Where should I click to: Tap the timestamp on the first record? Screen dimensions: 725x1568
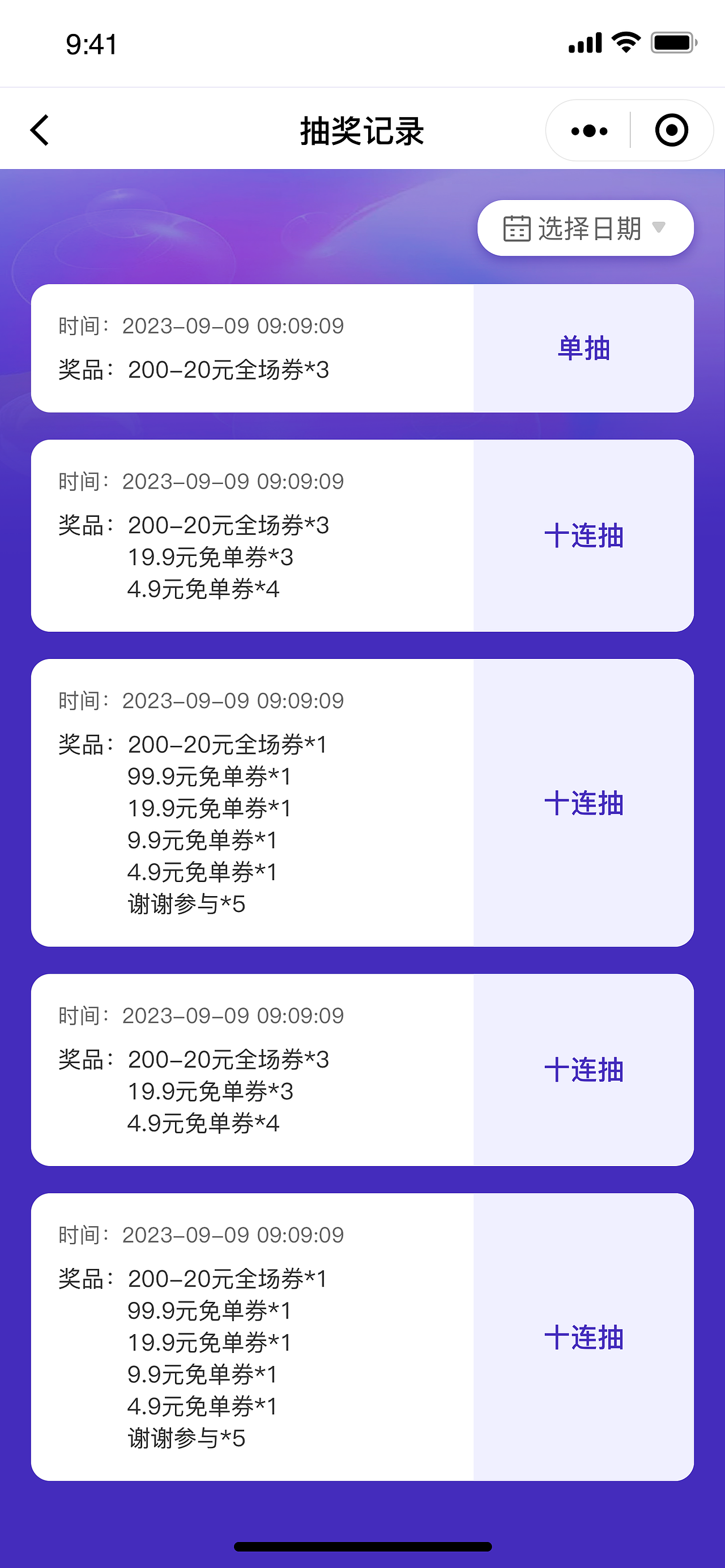point(233,325)
